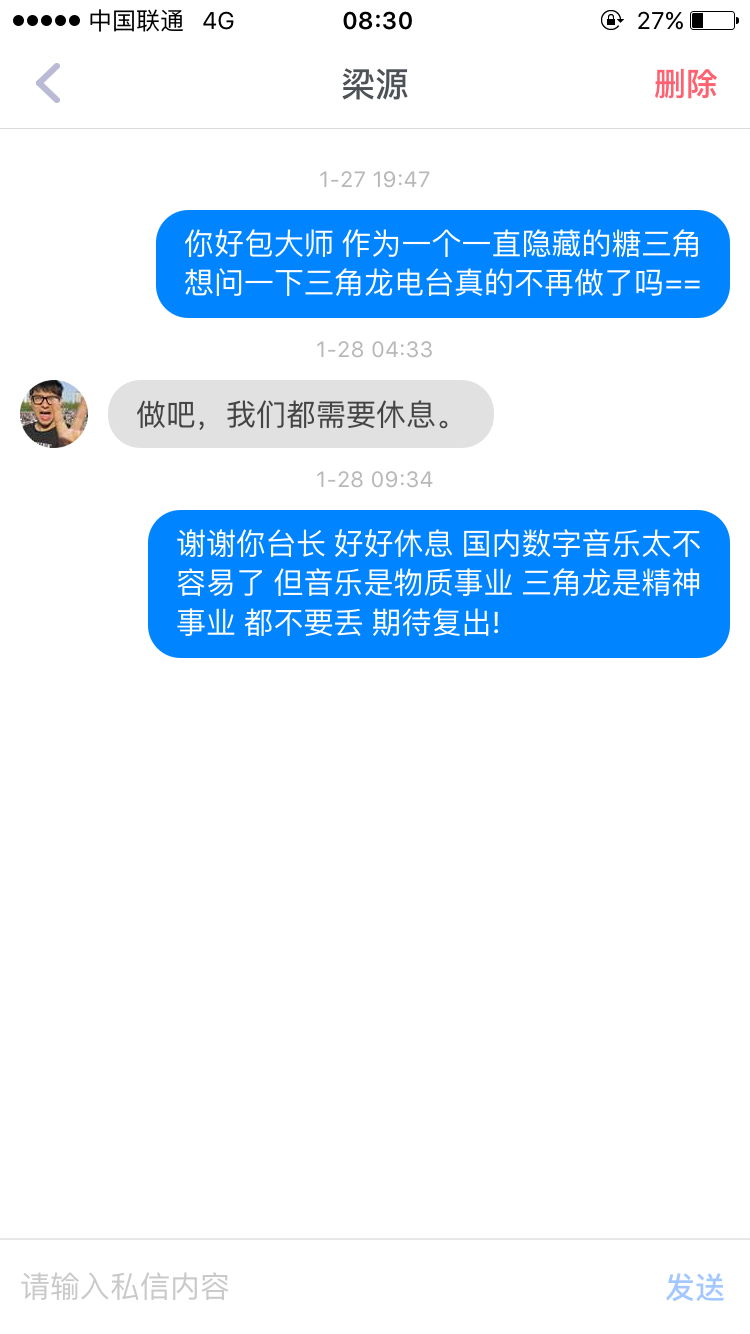Open 梁源's profile avatar
The image size is (750, 1334).
click(54, 414)
